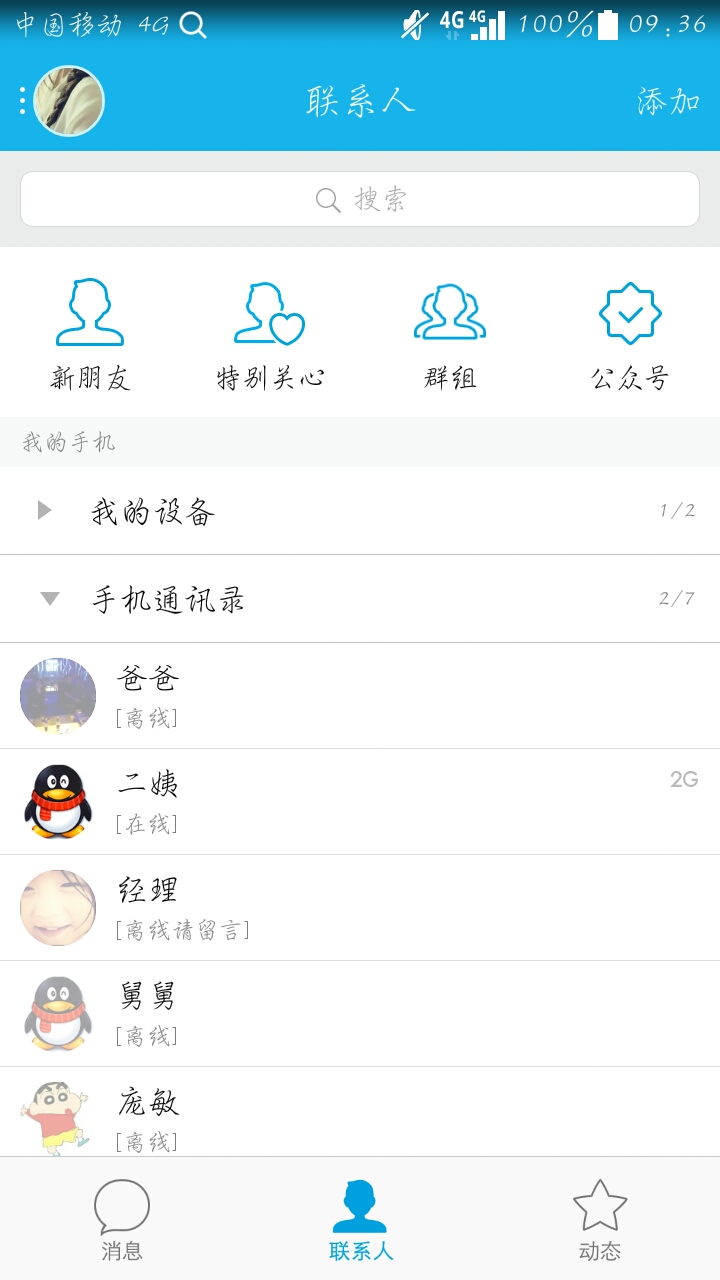720x1280 pixels.
Task: Open contact 庞敏
Action: pos(360,1112)
